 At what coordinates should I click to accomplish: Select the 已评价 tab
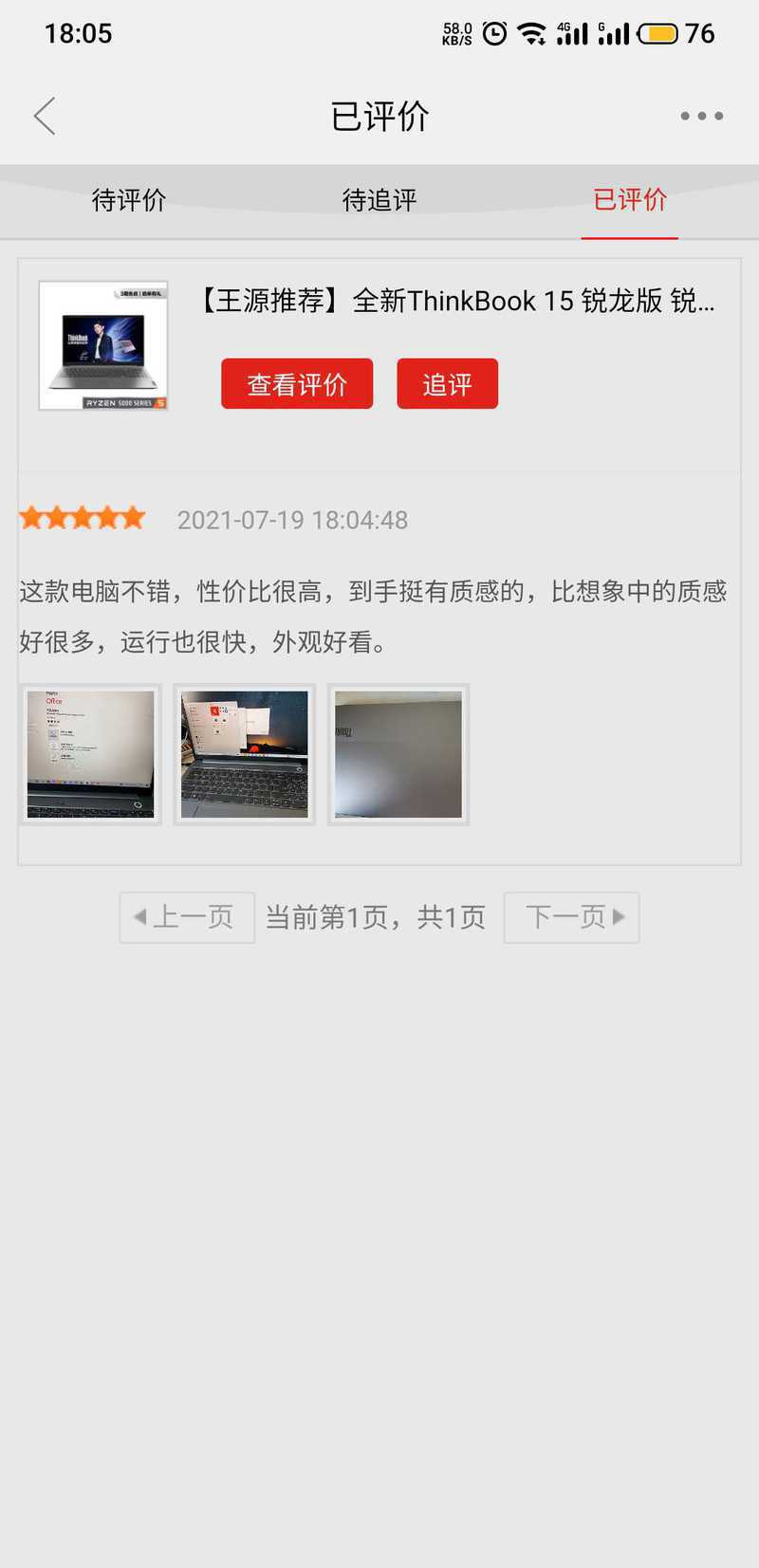tap(630, 200)
